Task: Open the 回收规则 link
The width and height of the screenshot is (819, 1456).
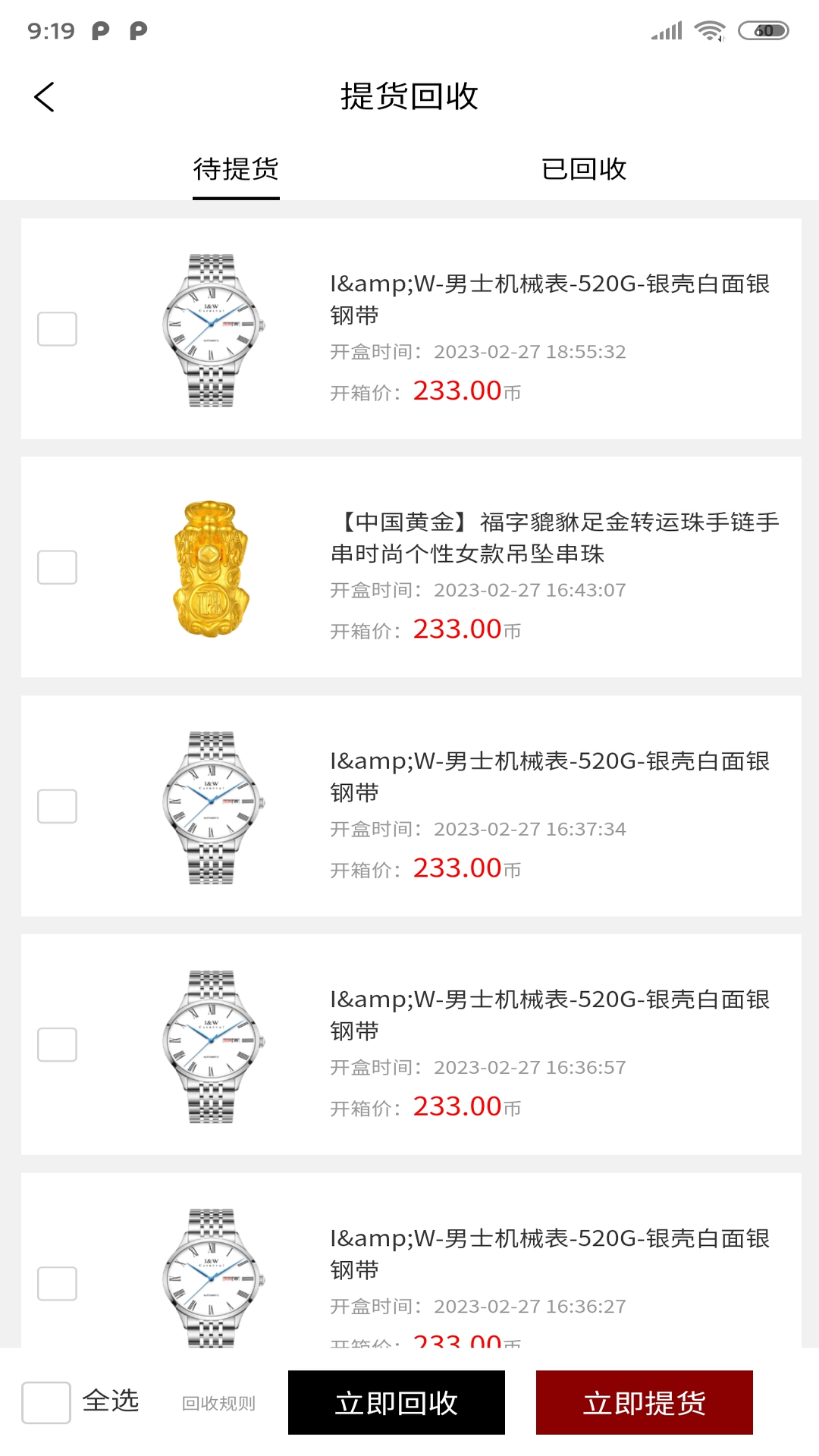Action: (x=218, y=1404)
